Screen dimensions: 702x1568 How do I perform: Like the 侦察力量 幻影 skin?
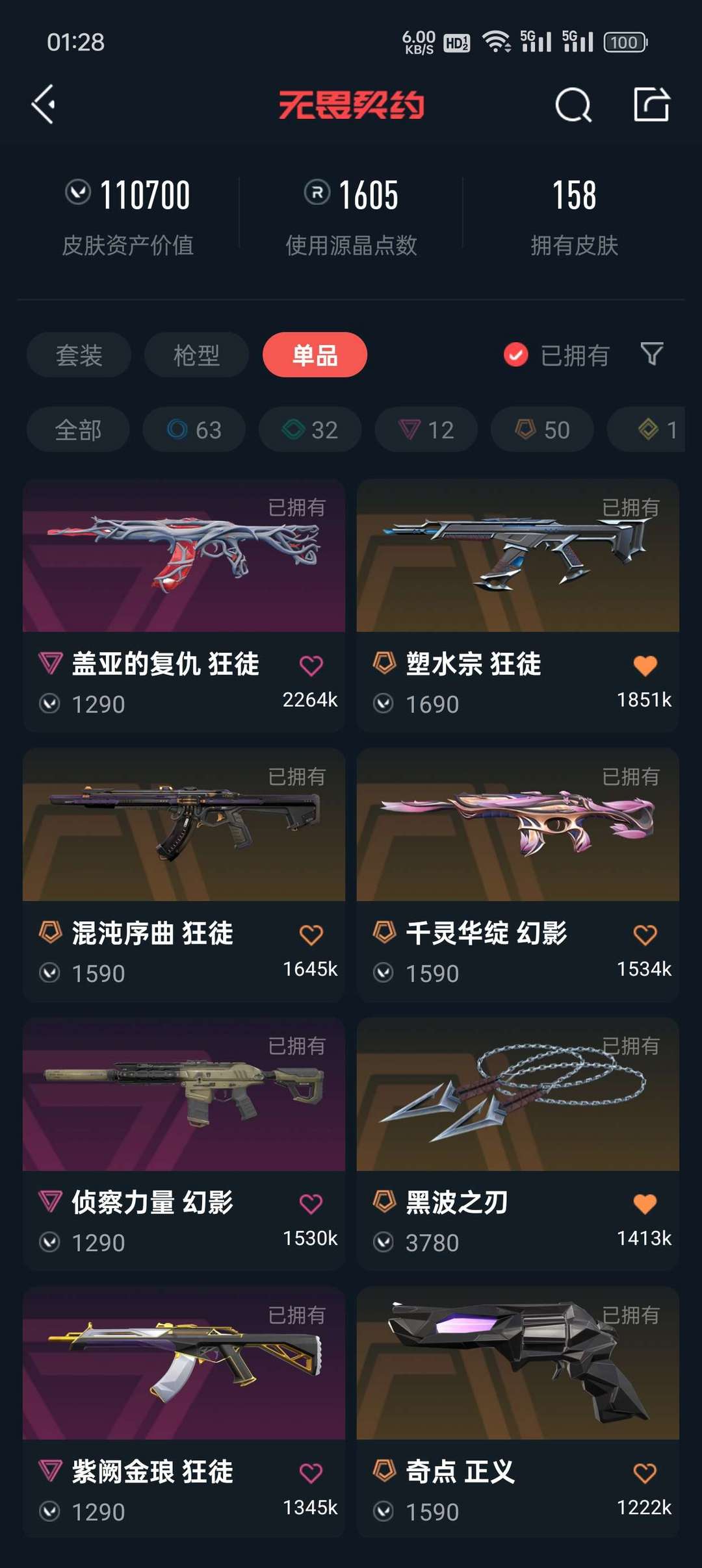311,1204
